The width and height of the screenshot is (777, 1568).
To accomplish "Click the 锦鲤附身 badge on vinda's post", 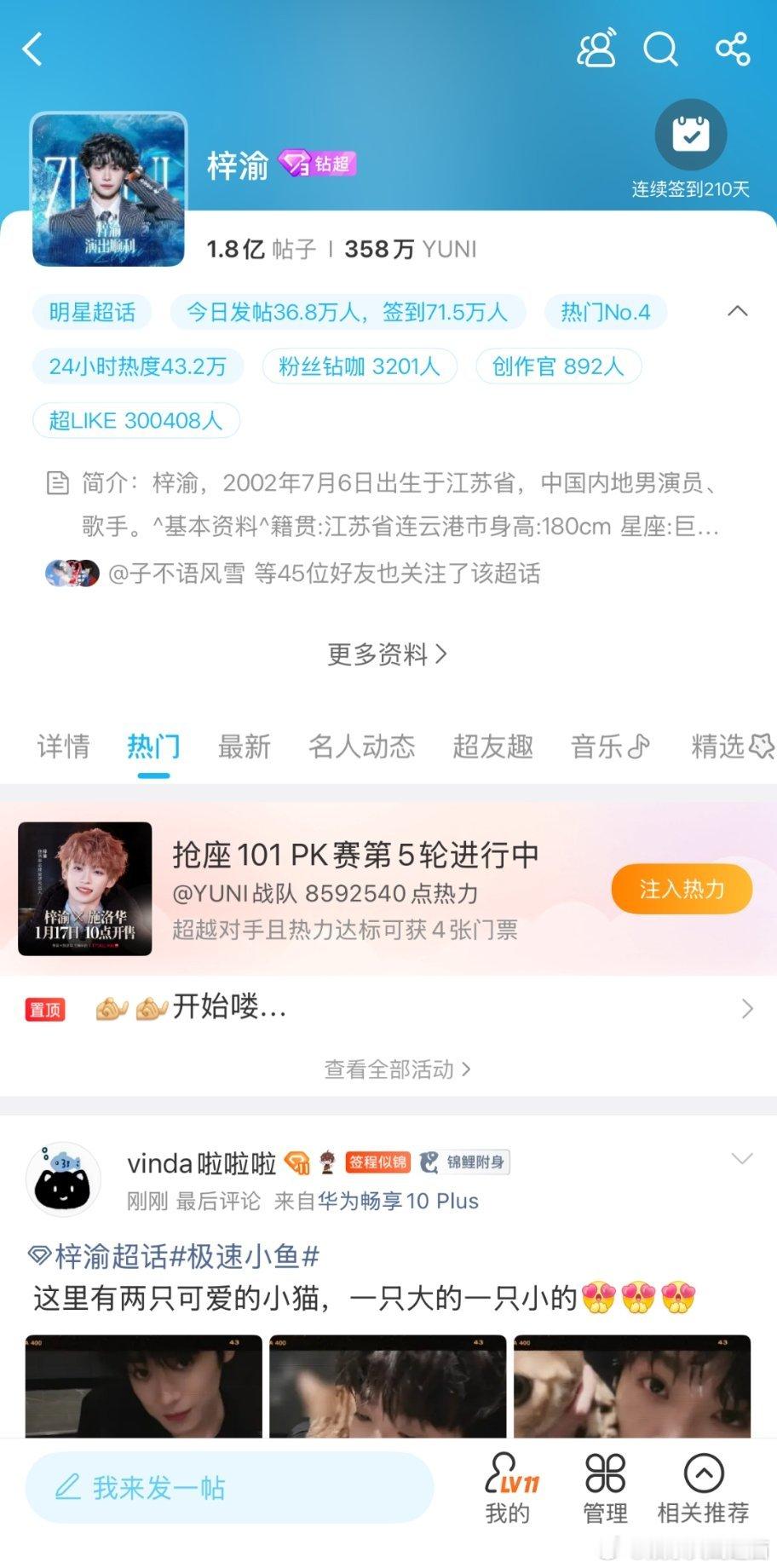I will pyautogui.click(x=464, y=1162).
